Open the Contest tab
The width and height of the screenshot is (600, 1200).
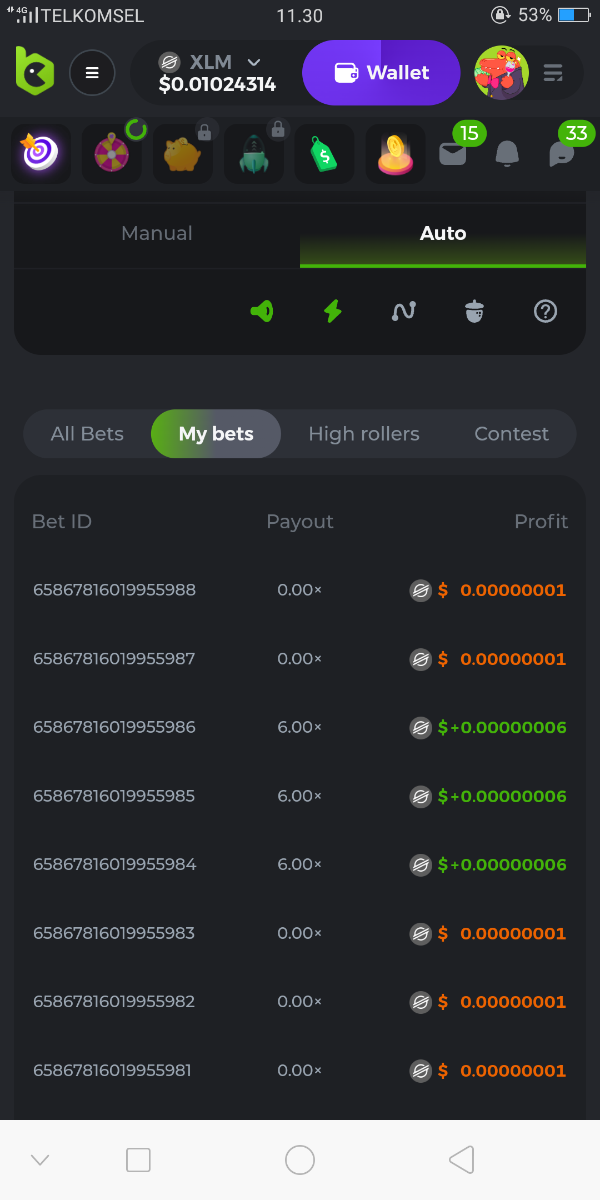click(x=511, y=434)
